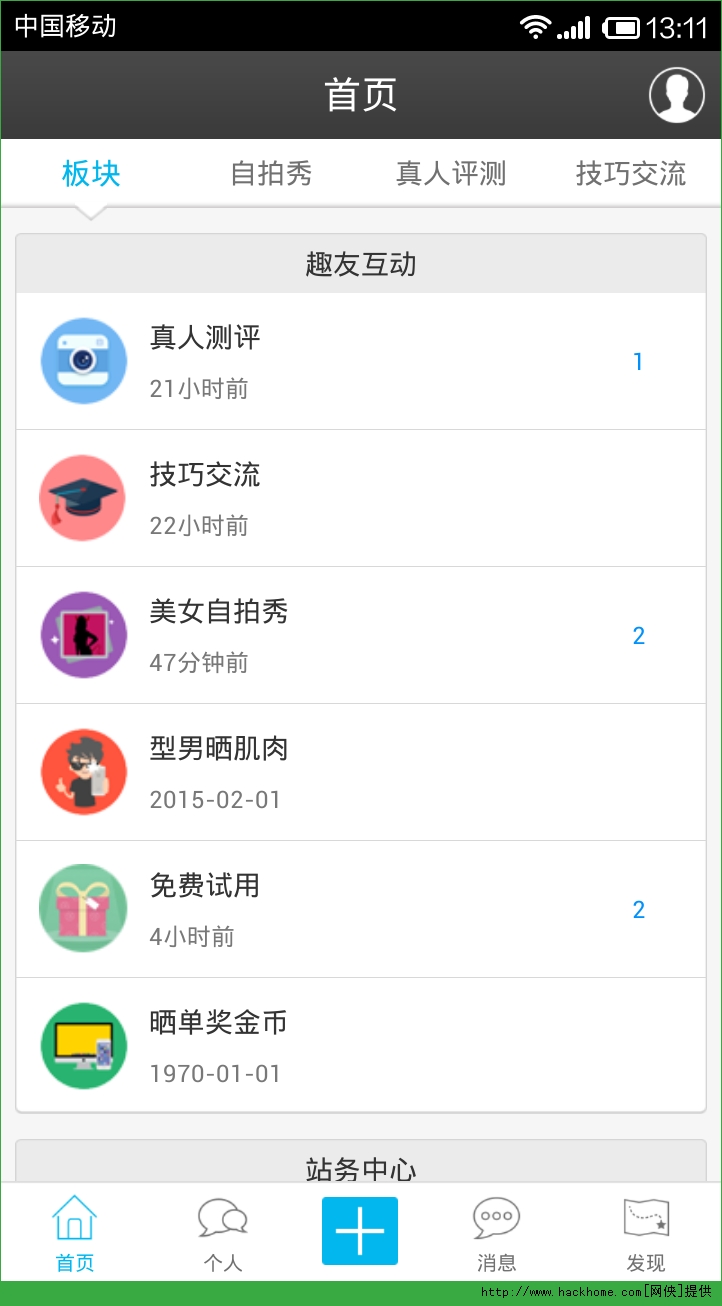Screen dimensions: 722x1306
Task: Create a new post with plus button
Action: (360, 1231)
